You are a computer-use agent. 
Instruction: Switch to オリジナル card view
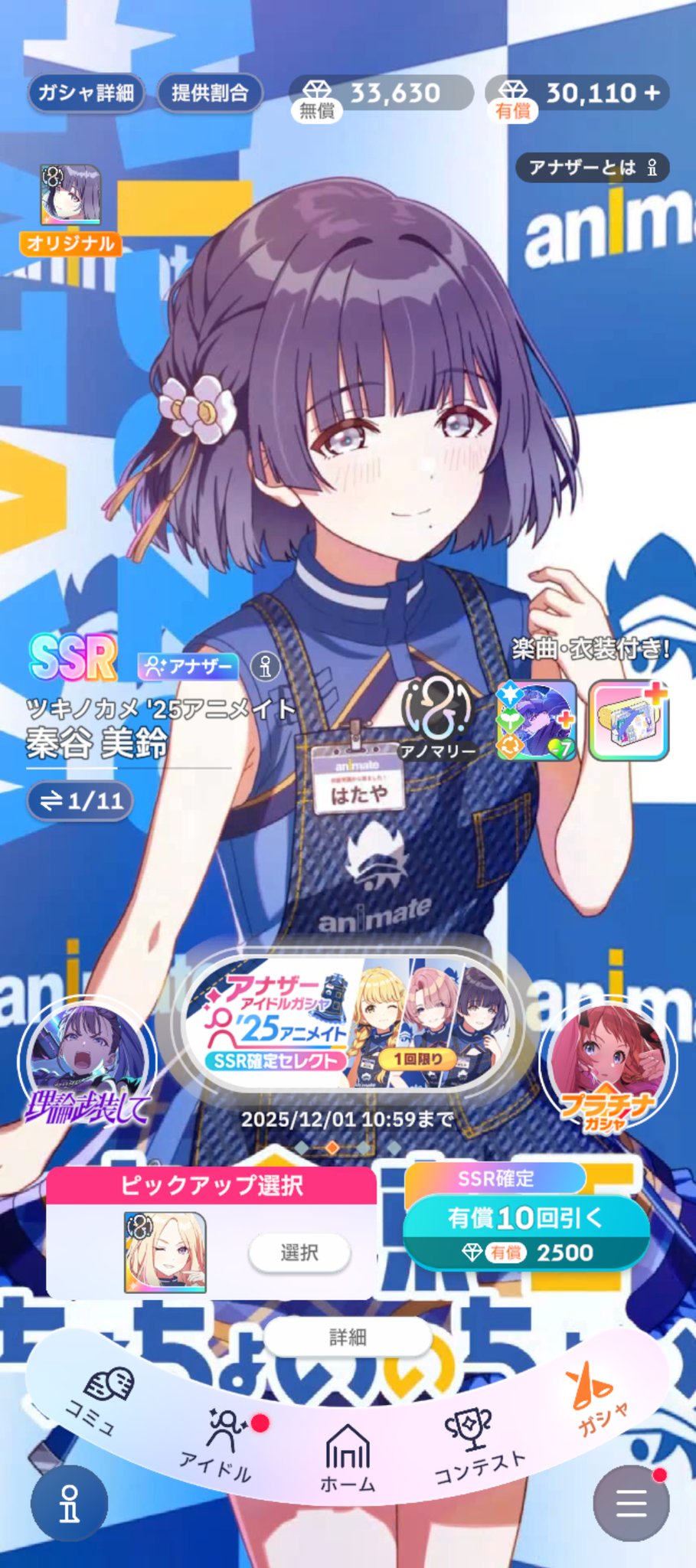click(x=70, y=207)
